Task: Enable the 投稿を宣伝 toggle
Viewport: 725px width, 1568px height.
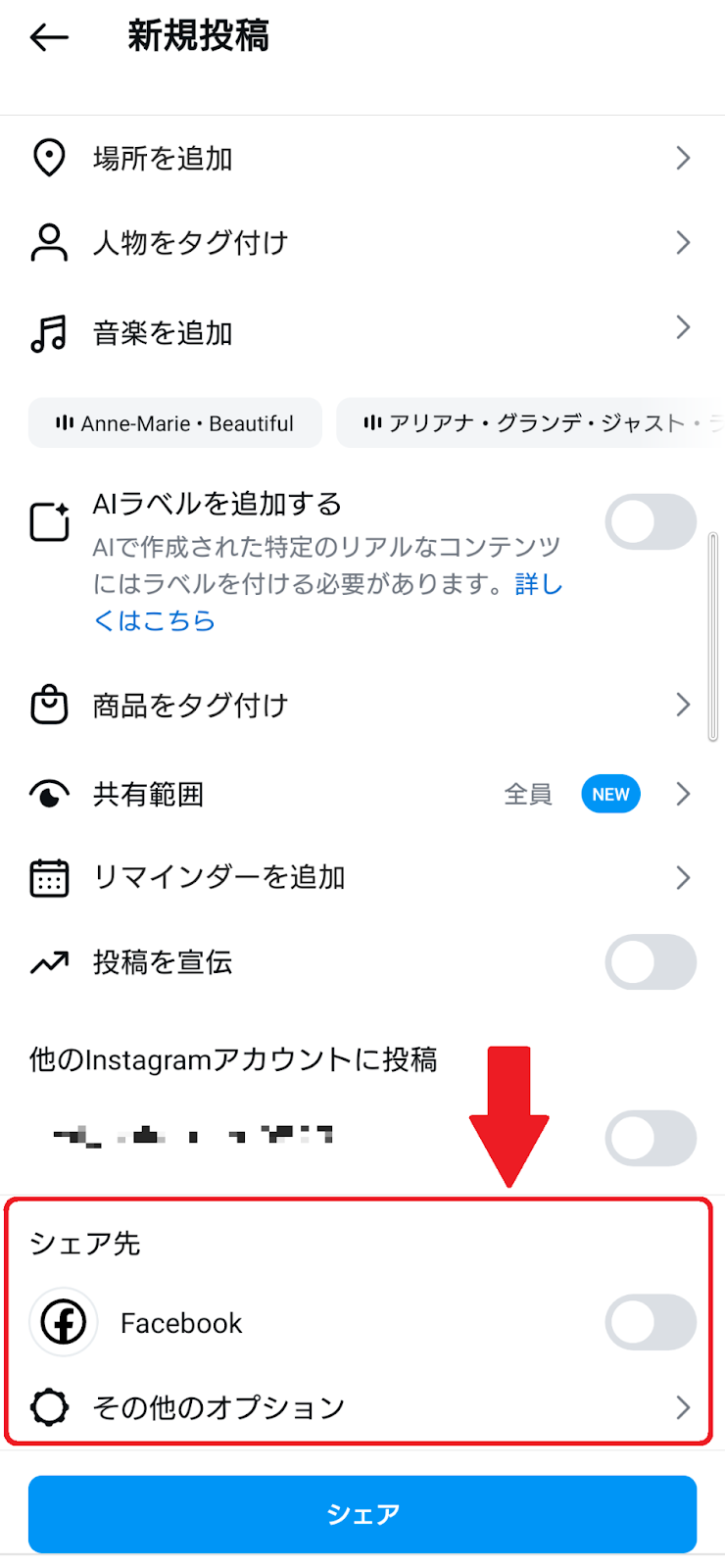Action: pyautogui.click(x=651, y=962)
